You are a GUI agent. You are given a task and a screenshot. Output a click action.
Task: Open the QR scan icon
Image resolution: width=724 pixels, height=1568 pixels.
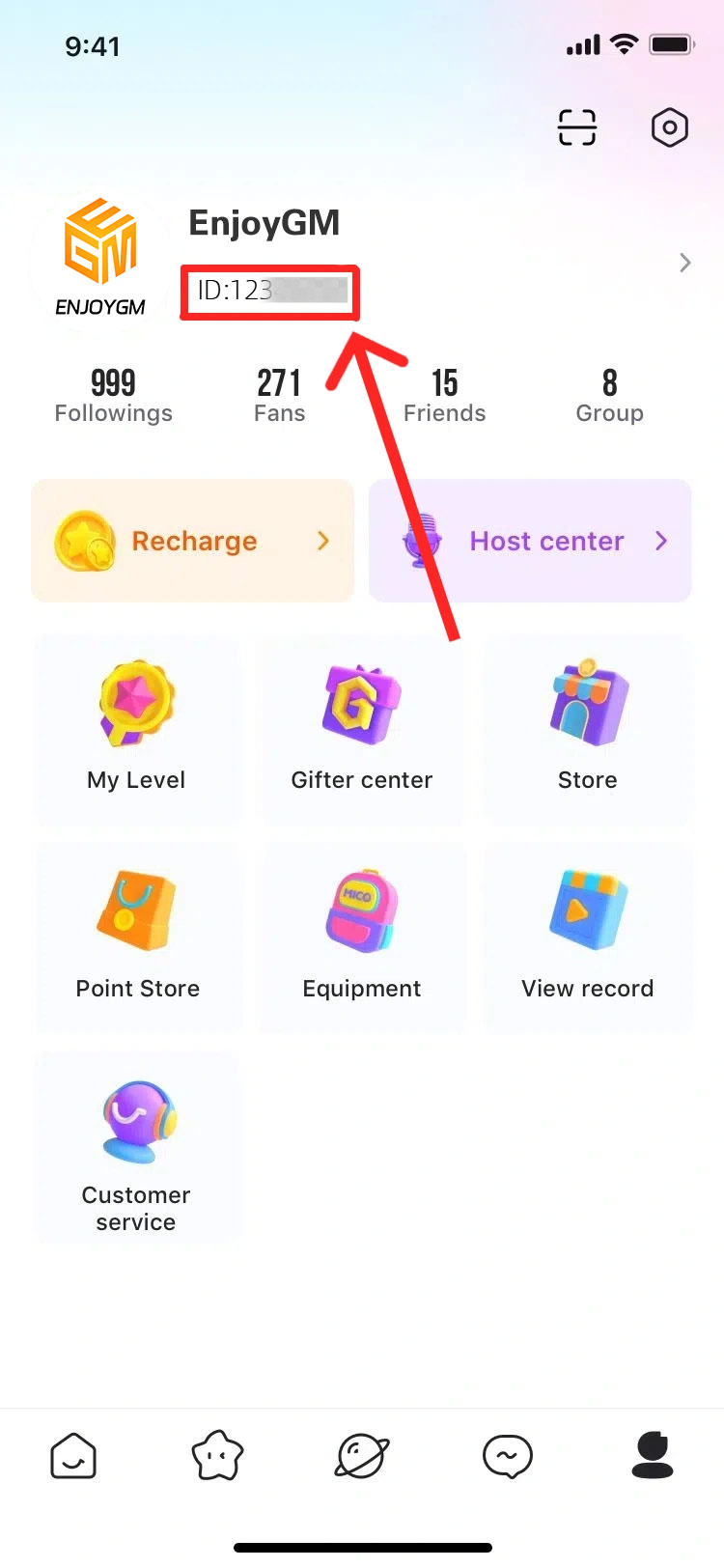click(x=577, y=127)
